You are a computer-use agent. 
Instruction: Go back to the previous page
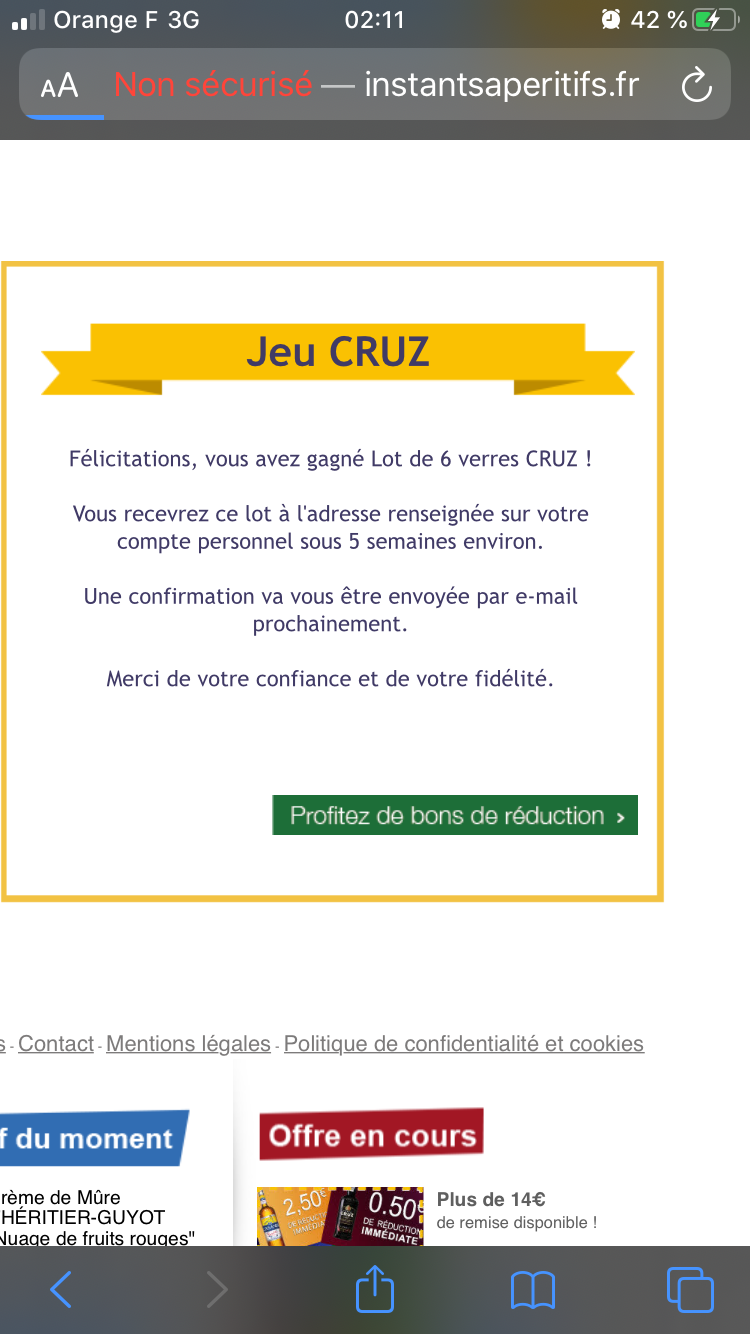tap(61, 1290)
